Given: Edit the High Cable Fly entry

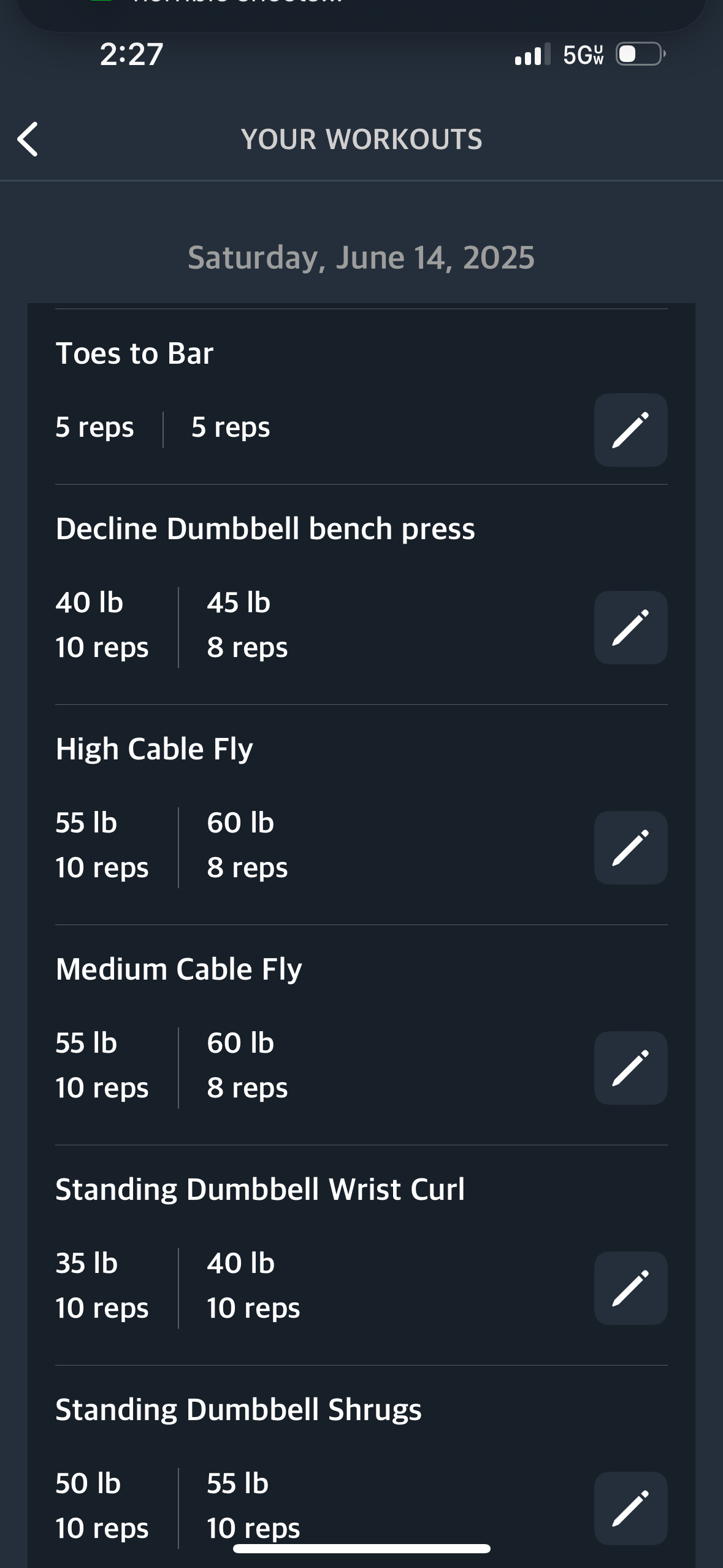Looking at the screenshot, I should coord(630,848).
